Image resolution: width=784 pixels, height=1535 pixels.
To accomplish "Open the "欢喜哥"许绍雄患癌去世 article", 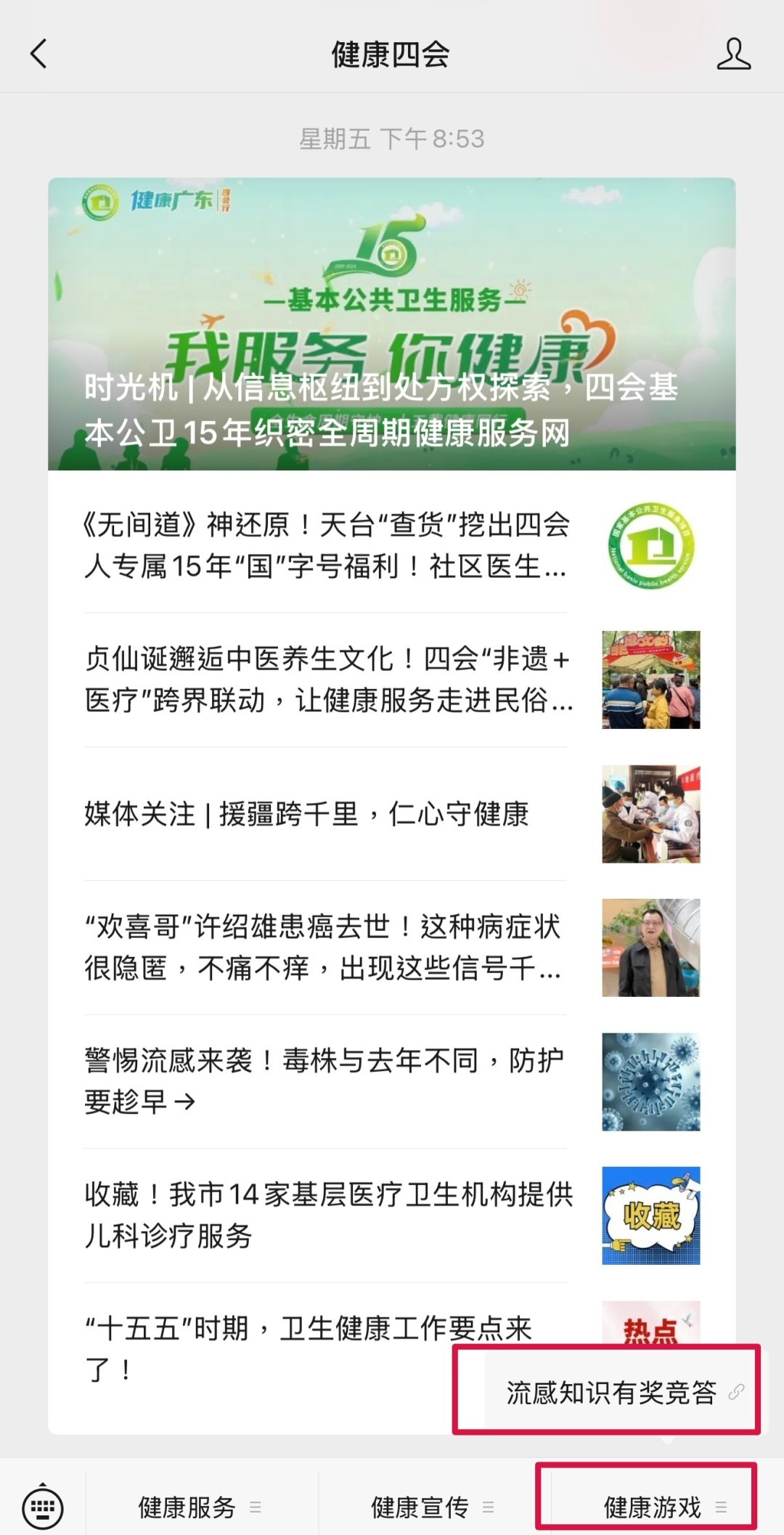I will pos(323,948).
